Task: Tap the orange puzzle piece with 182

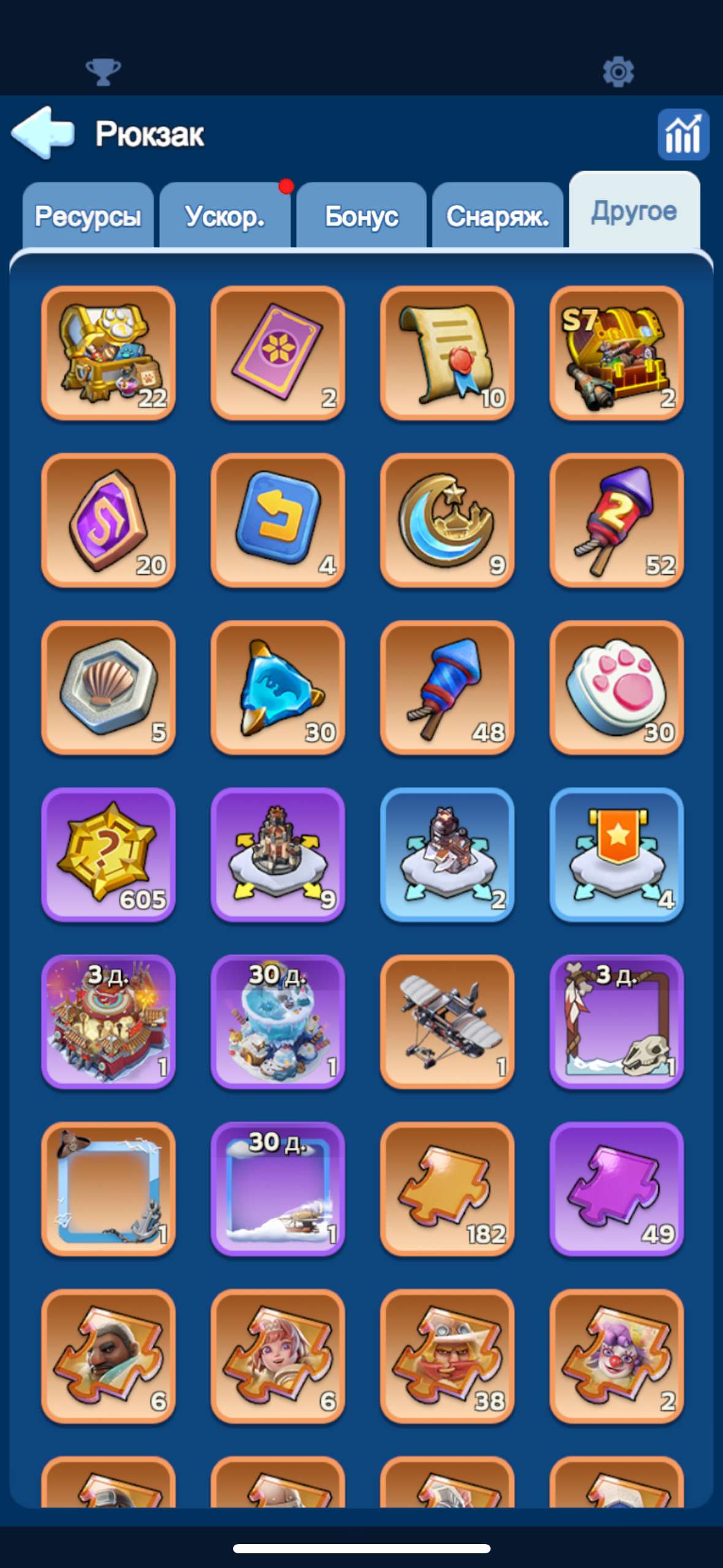Action: click(447, 1189)
